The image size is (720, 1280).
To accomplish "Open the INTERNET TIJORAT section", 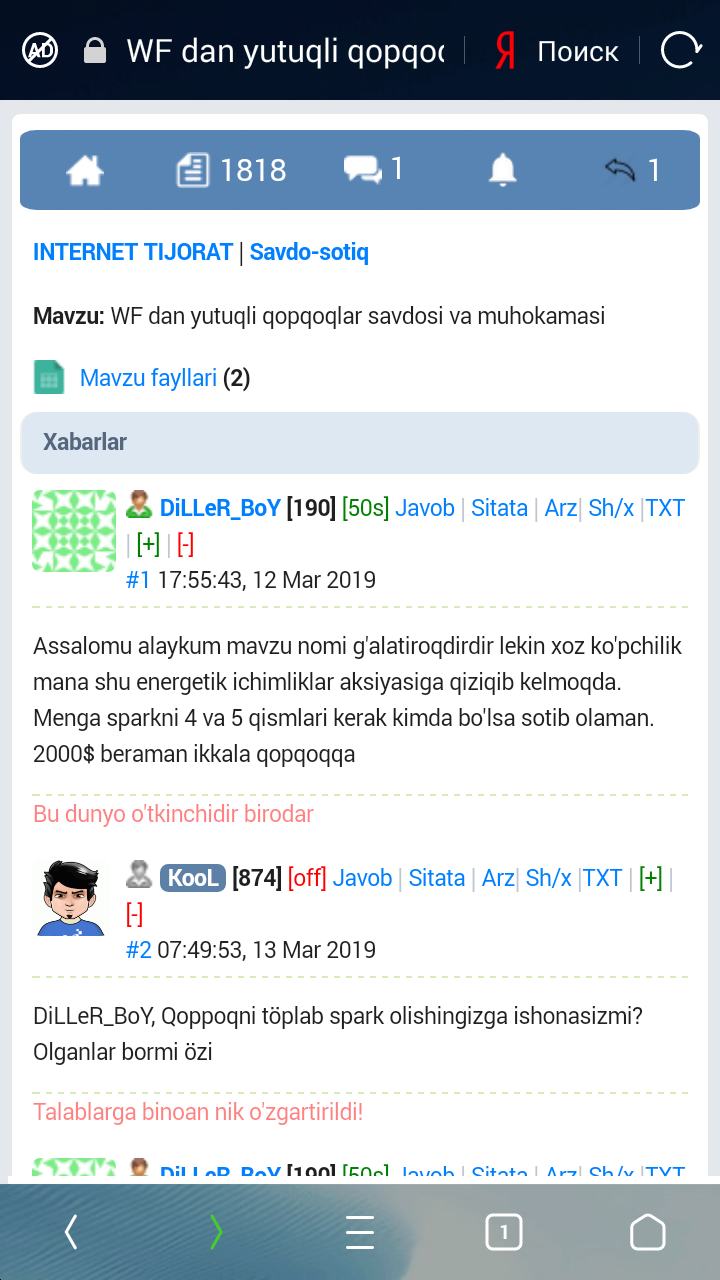I will (x=133, y=252).
